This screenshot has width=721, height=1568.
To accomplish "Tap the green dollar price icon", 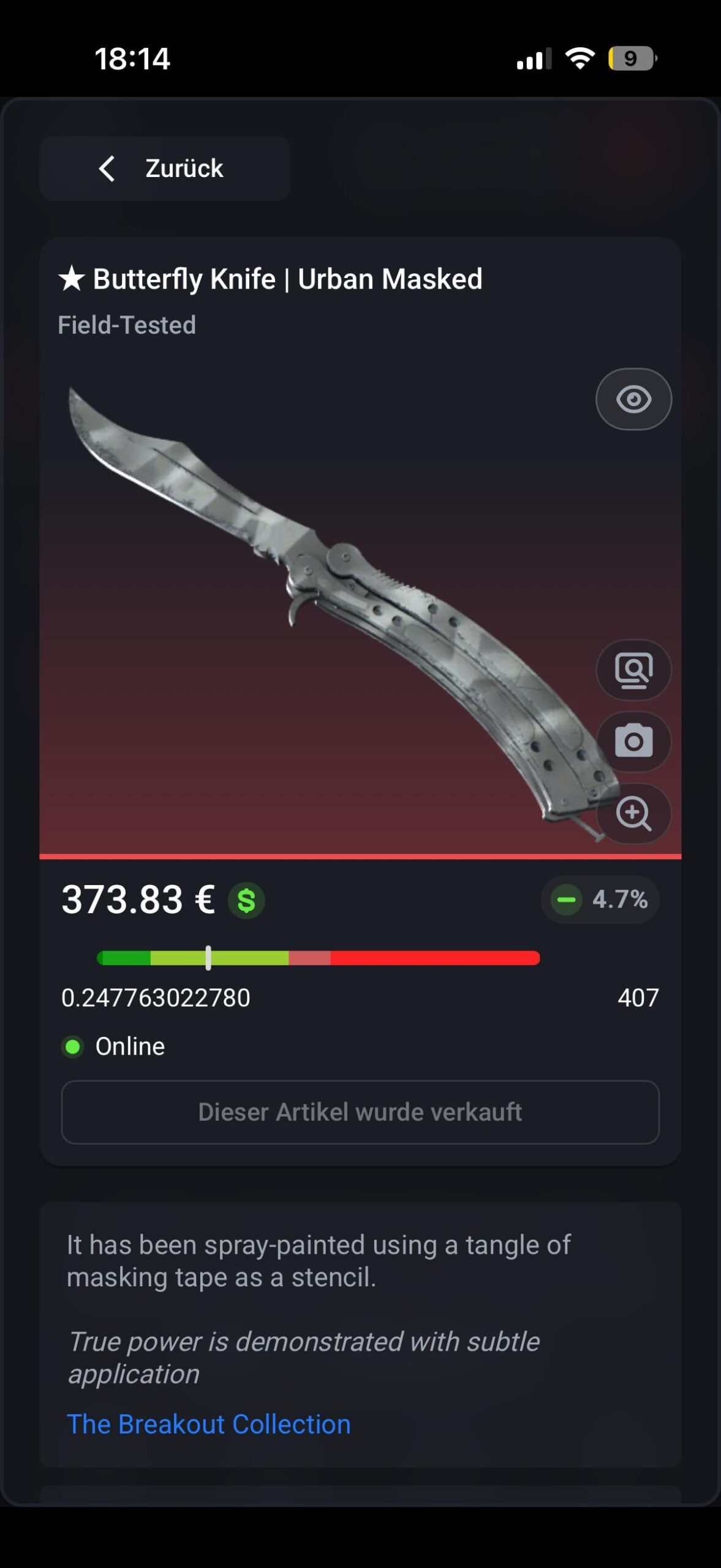I will 246,900.
